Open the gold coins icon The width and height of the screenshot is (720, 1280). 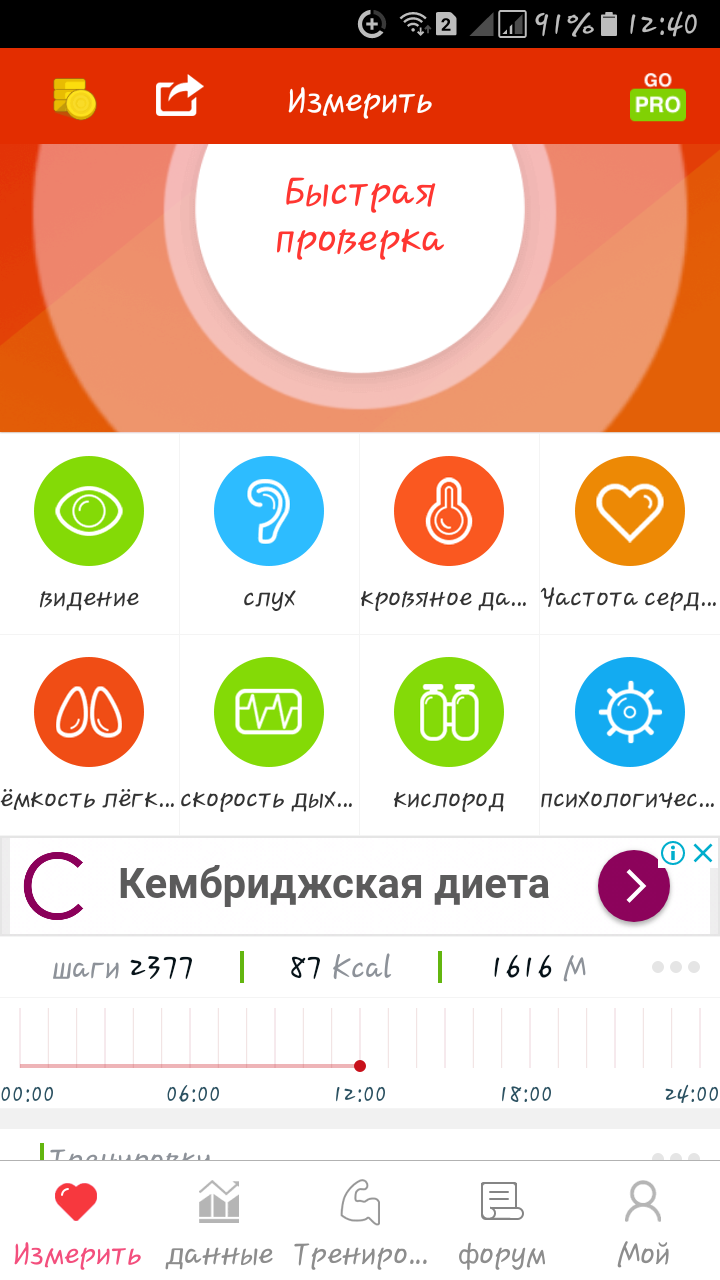click(75, 99)
